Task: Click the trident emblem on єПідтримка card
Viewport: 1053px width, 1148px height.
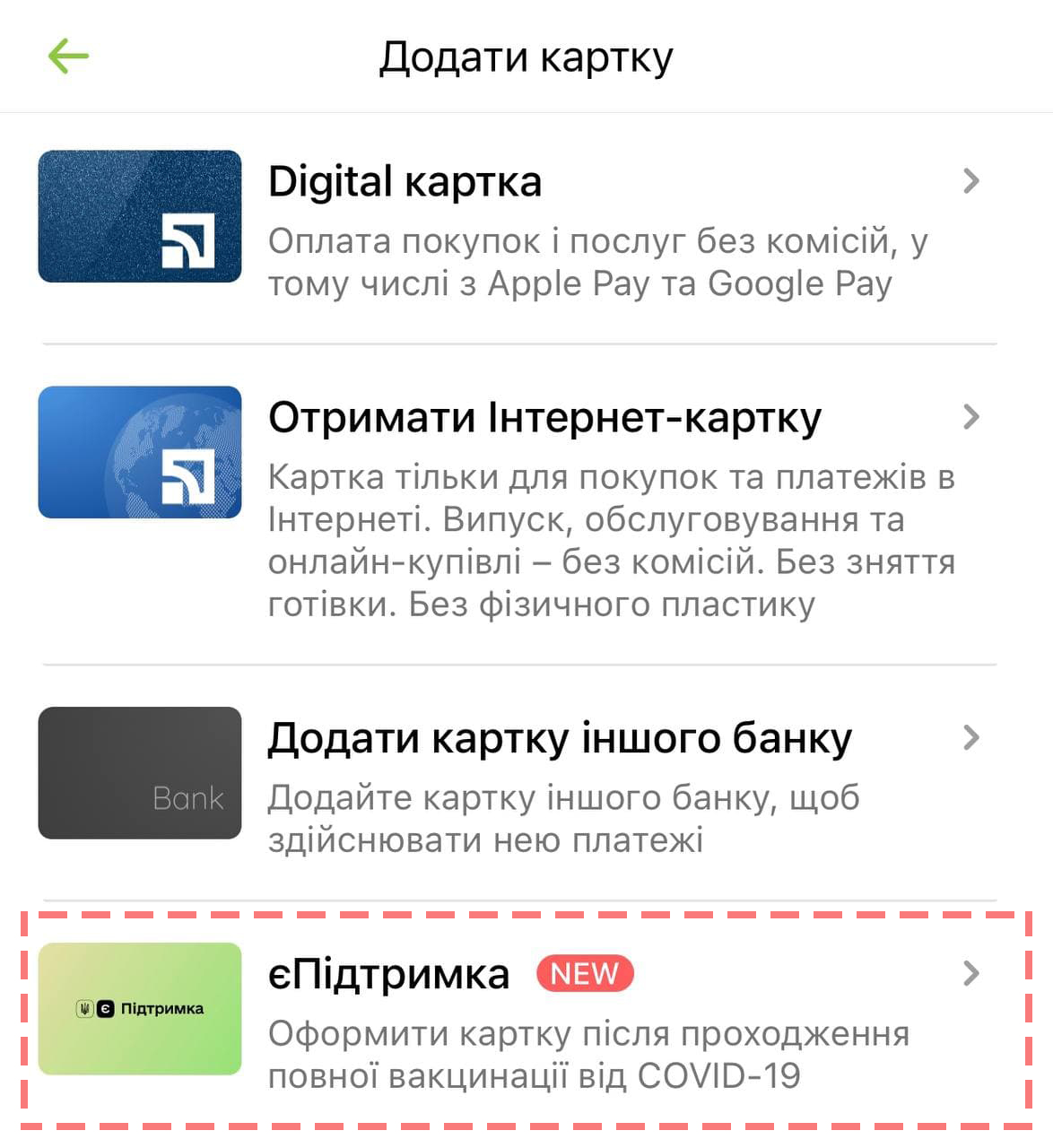Action: pyautogui.click(x=83, y=1009)
